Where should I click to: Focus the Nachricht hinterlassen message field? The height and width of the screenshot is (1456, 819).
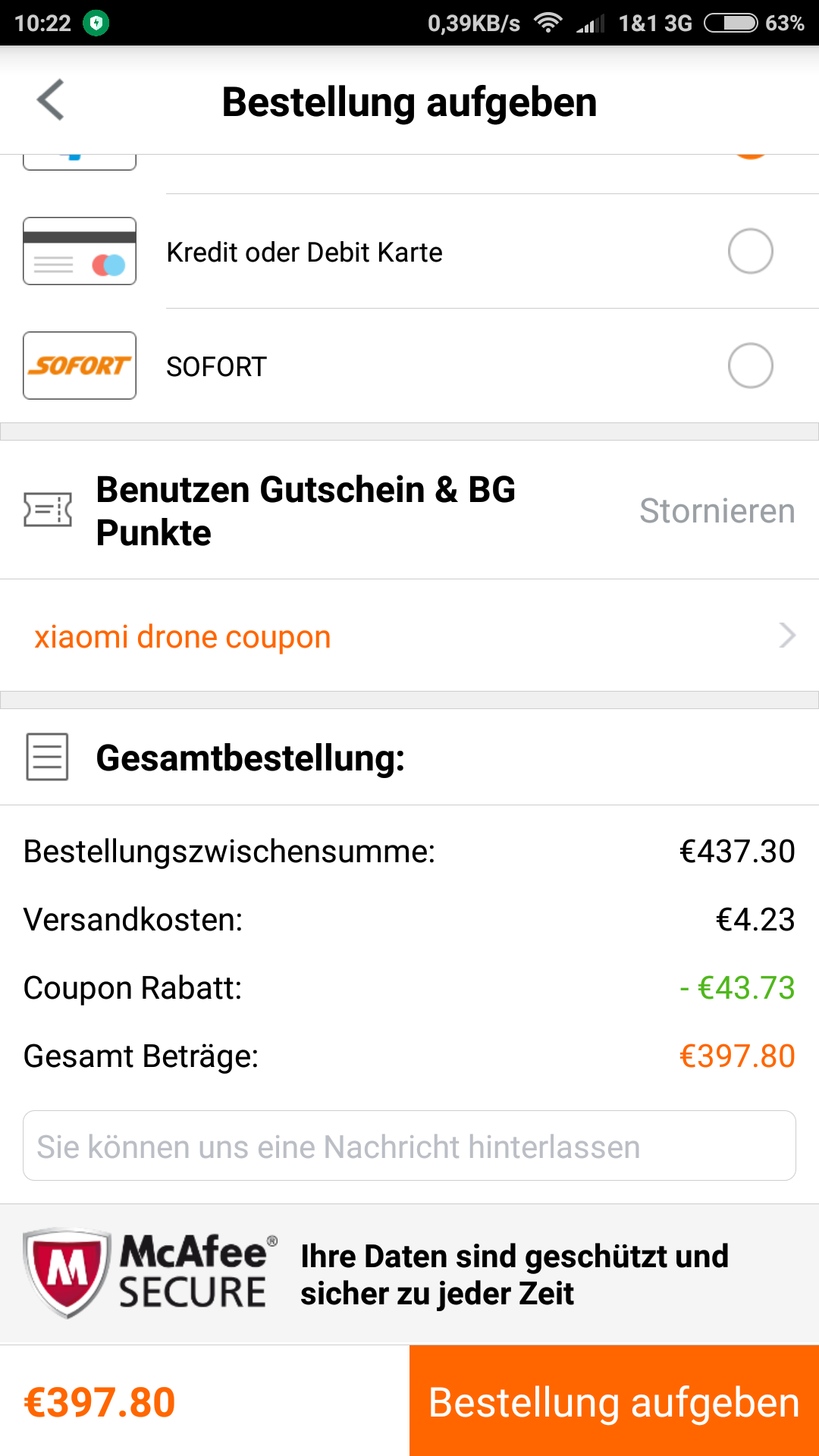[409, 1146]
